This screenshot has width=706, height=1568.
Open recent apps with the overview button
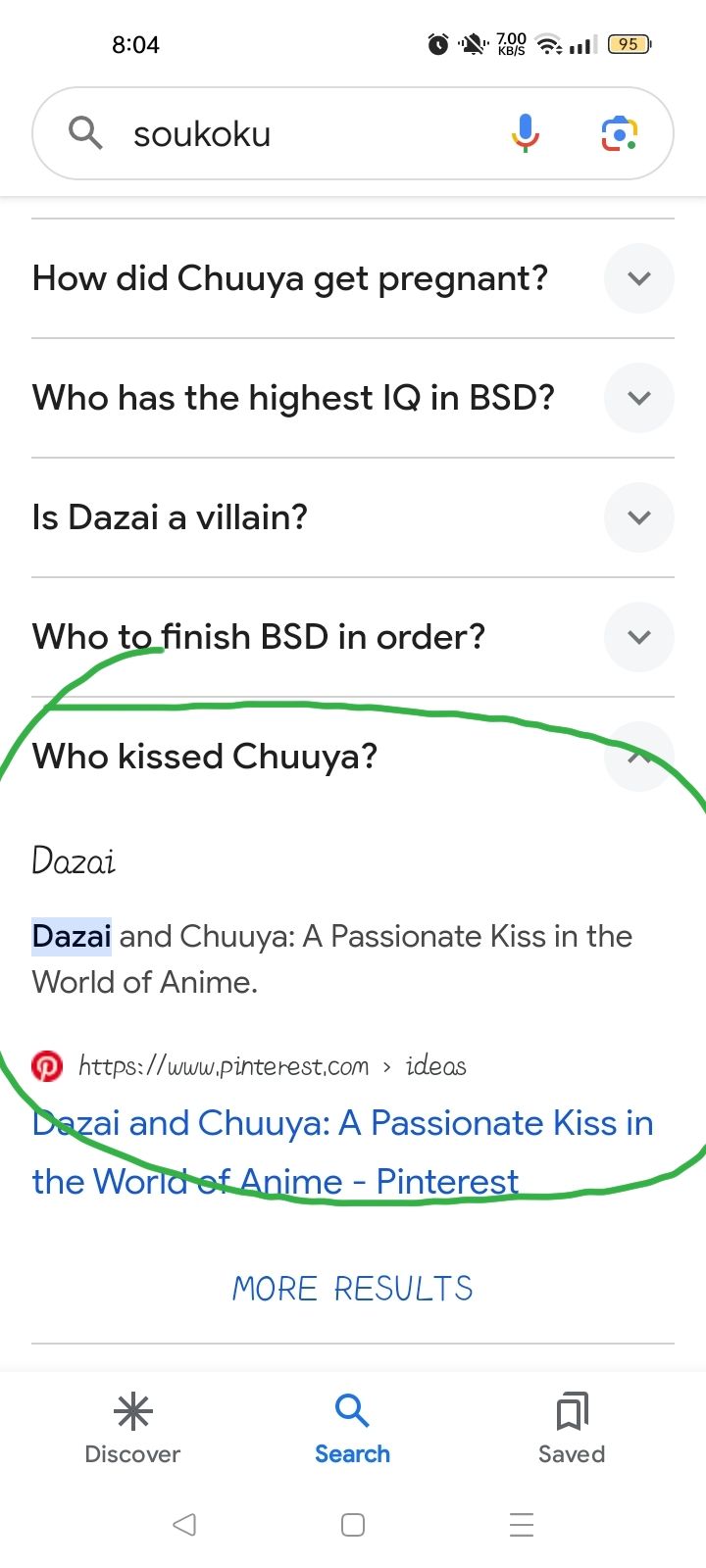[x=521, y=1525]
